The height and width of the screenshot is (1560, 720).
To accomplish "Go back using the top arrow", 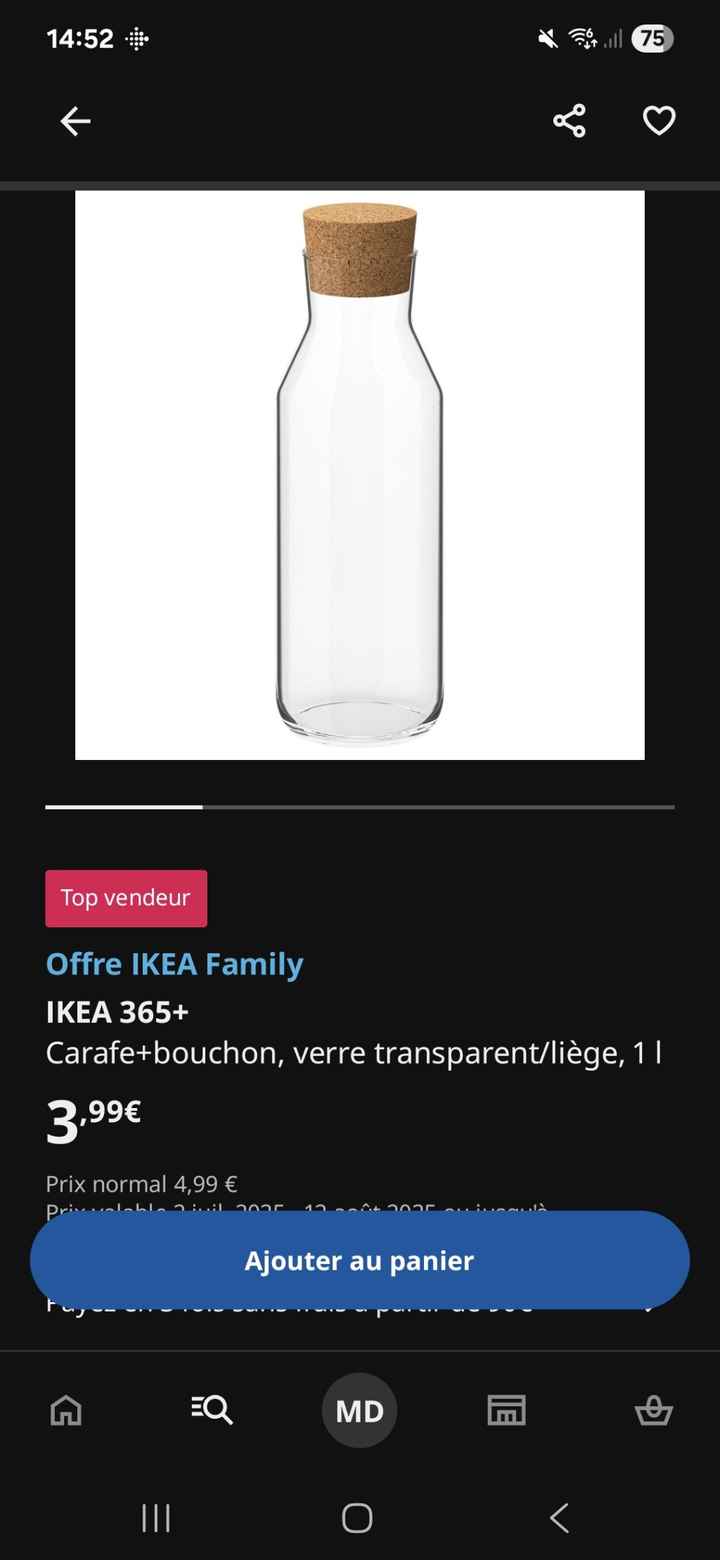I will click(75, 122).
